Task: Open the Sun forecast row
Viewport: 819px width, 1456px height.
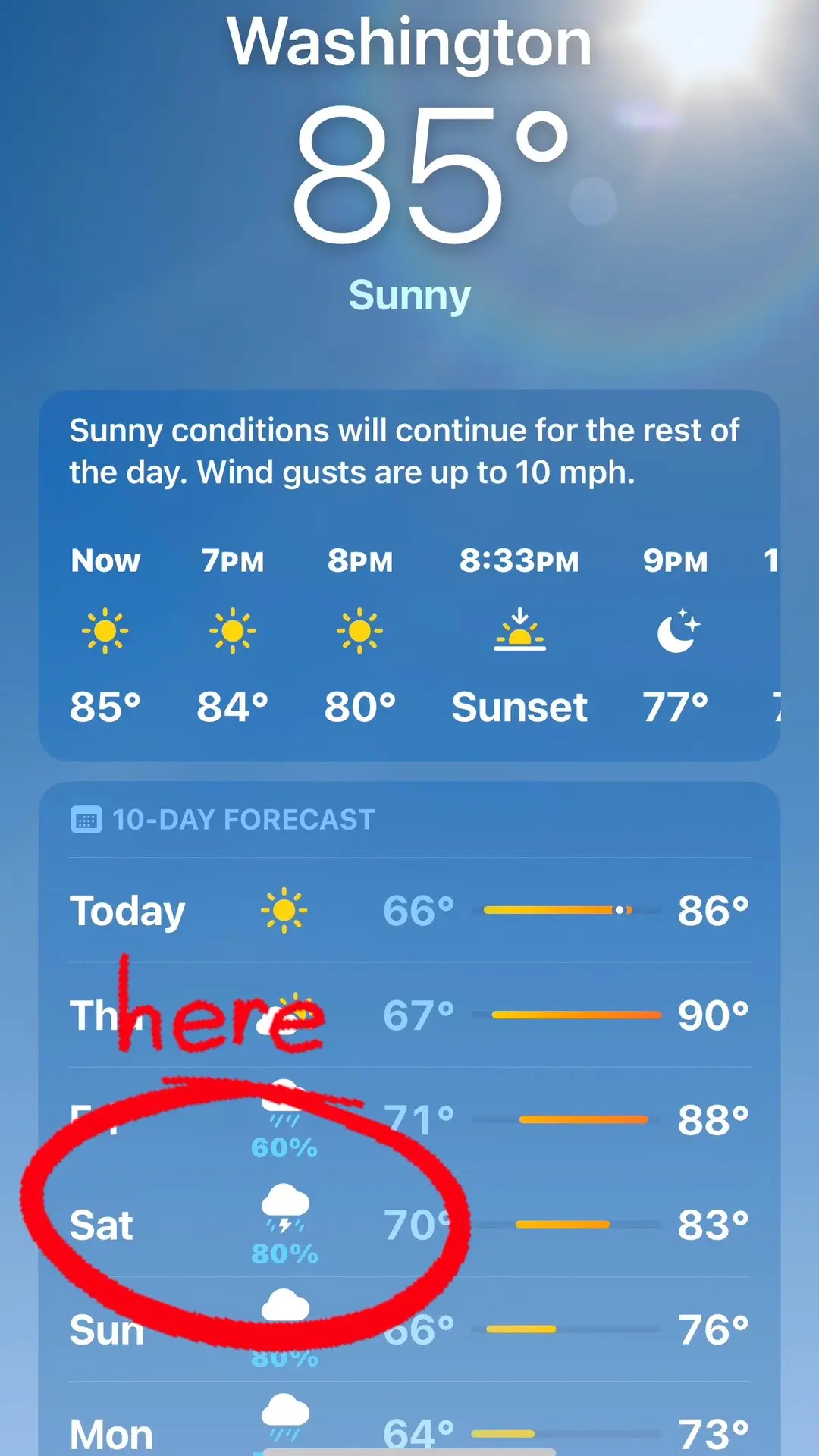Action: click(x=409, y=1329)
